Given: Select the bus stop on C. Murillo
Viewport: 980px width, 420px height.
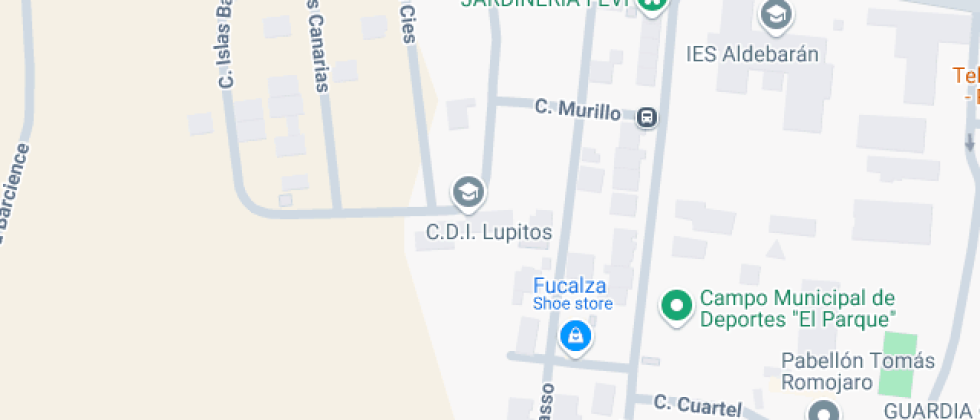Looking at the screenshot, I should click(x=648, y=118).
